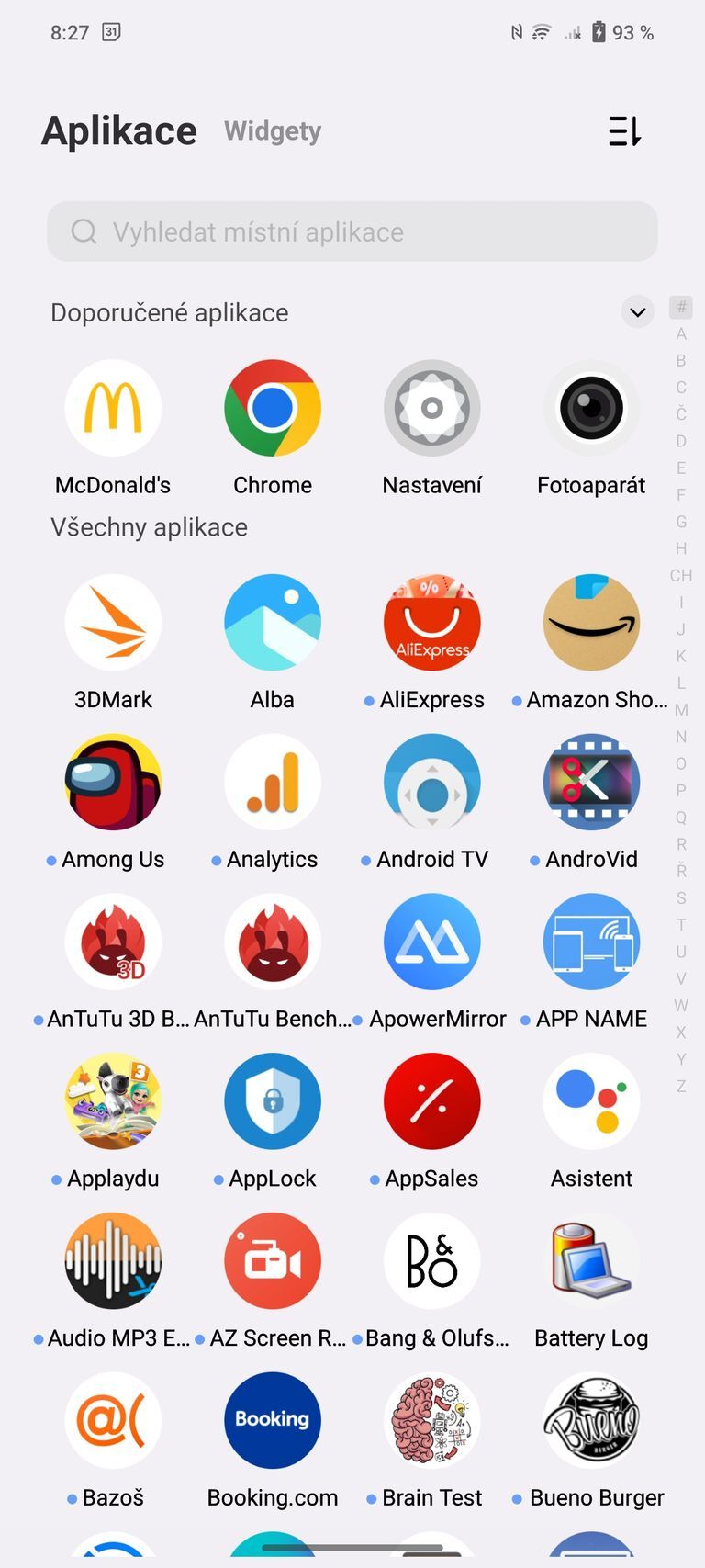
Task: Open the Among Us game
Action: [x=113, y=782]
